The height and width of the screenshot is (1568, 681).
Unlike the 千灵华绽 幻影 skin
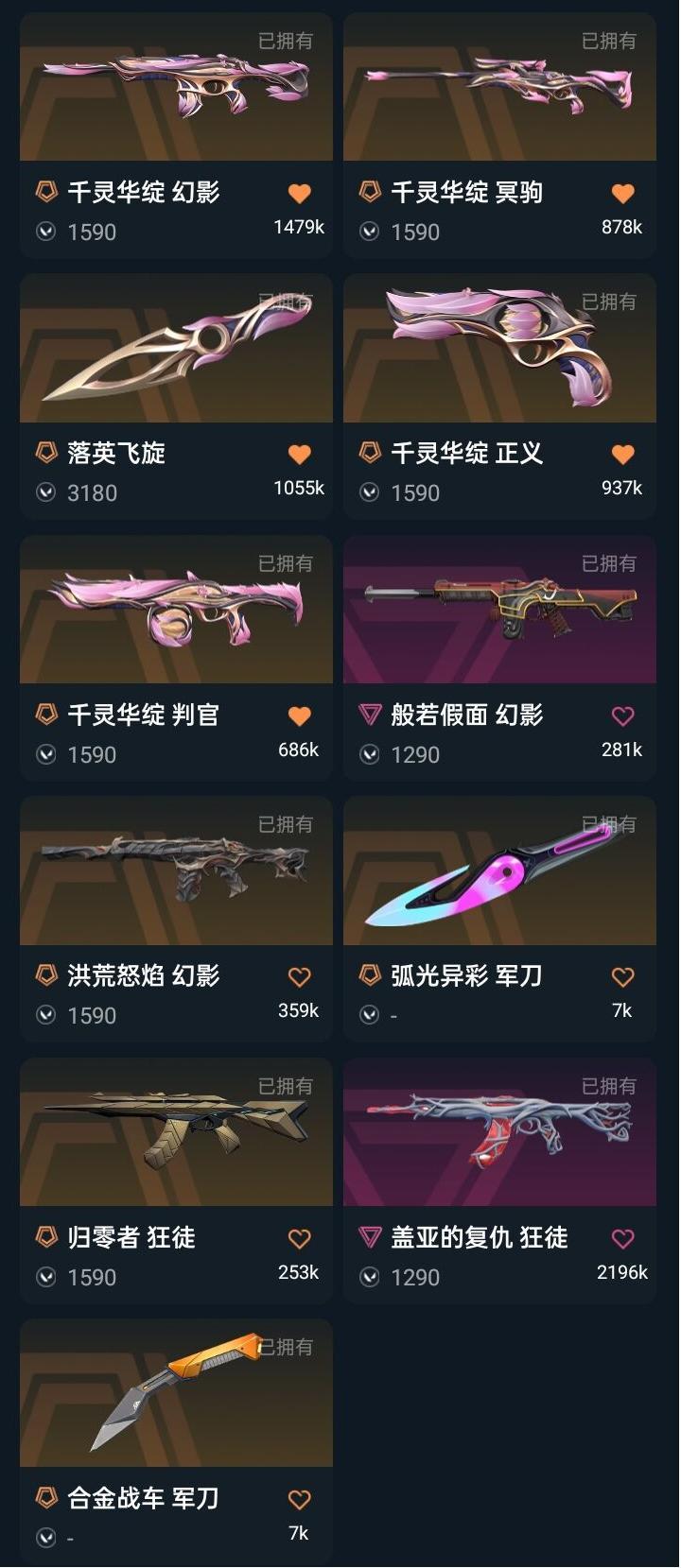point(299,194)
